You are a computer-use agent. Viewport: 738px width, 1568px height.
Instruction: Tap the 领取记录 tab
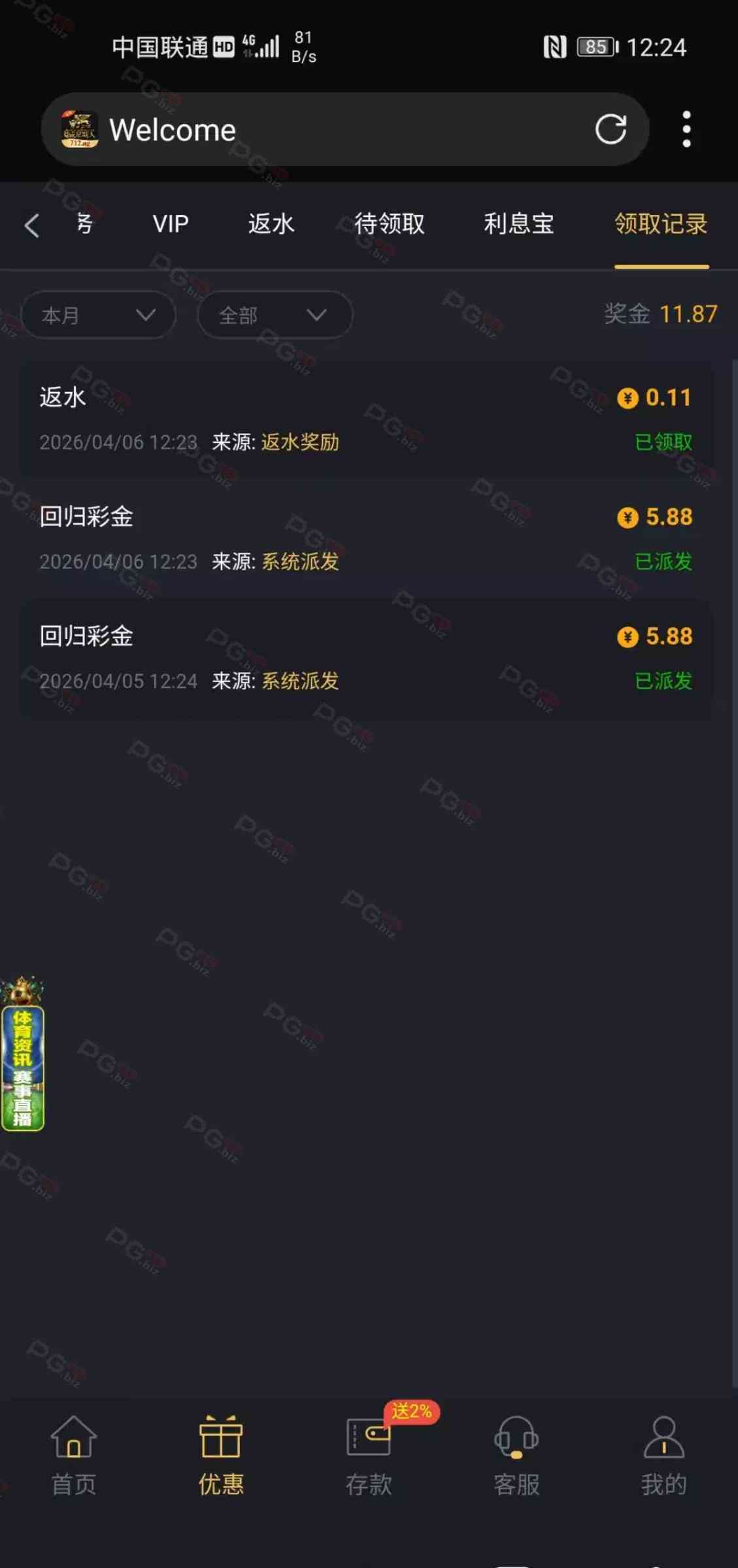(x=661, y=224)
